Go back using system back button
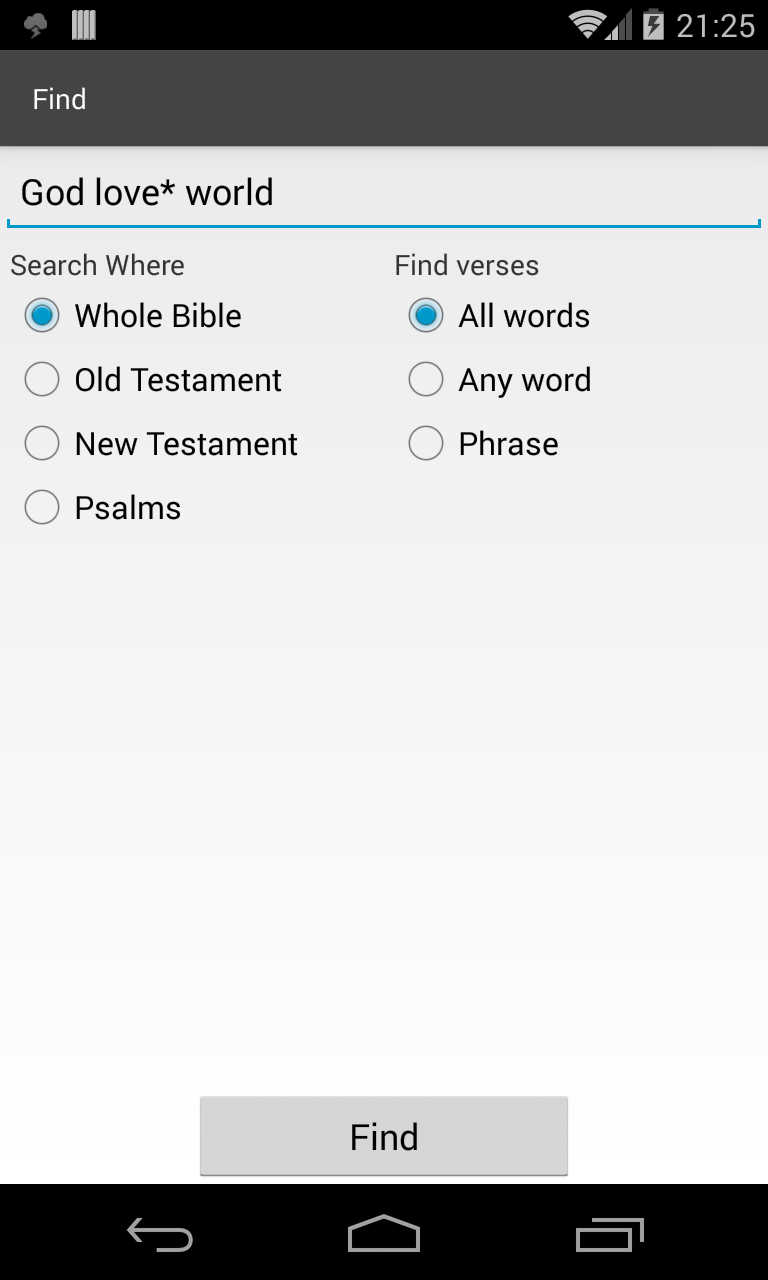The width and height of the screenshot is (768, 1280). coord(160,1234)
